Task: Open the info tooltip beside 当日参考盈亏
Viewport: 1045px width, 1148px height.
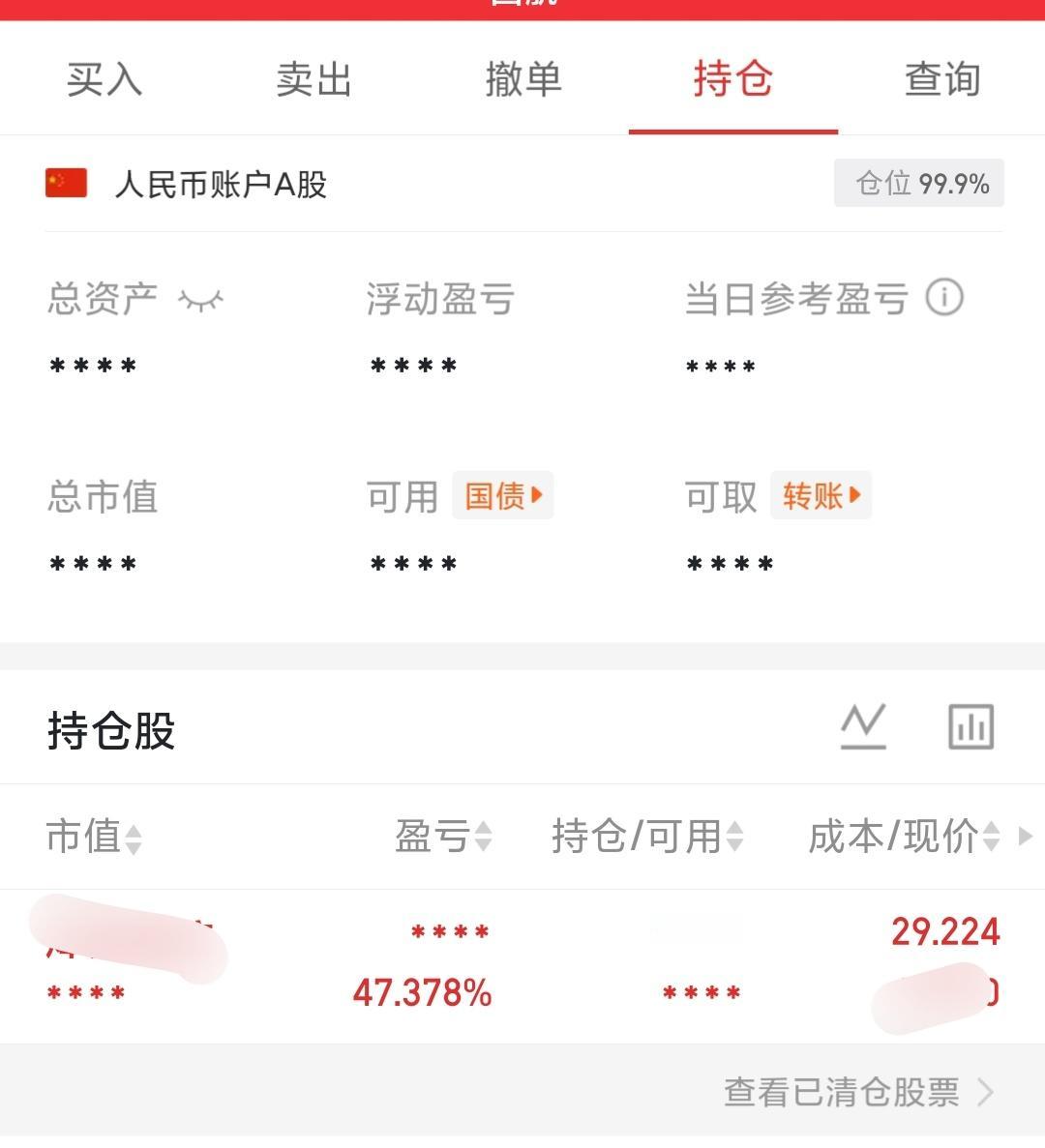Action: [945, 299]
